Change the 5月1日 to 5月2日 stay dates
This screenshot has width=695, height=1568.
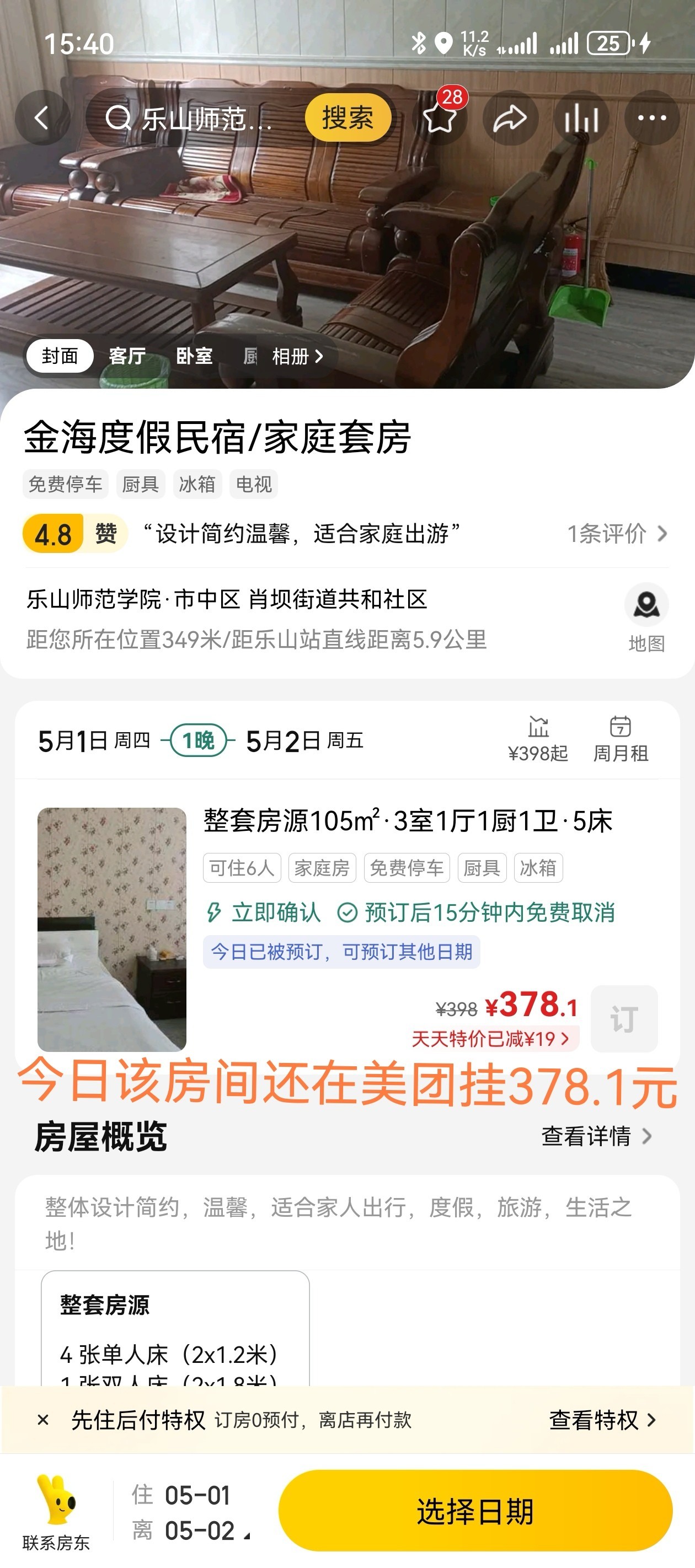point(201,740)
